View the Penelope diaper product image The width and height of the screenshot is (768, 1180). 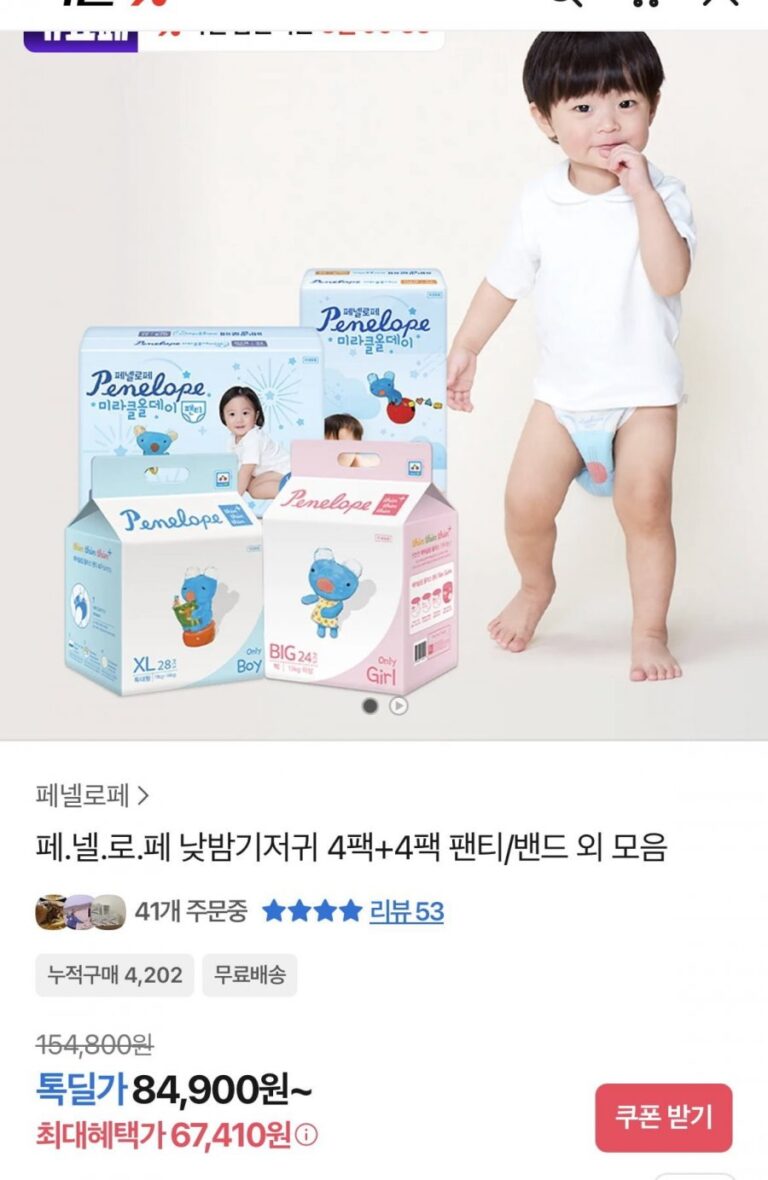[384, 380]
